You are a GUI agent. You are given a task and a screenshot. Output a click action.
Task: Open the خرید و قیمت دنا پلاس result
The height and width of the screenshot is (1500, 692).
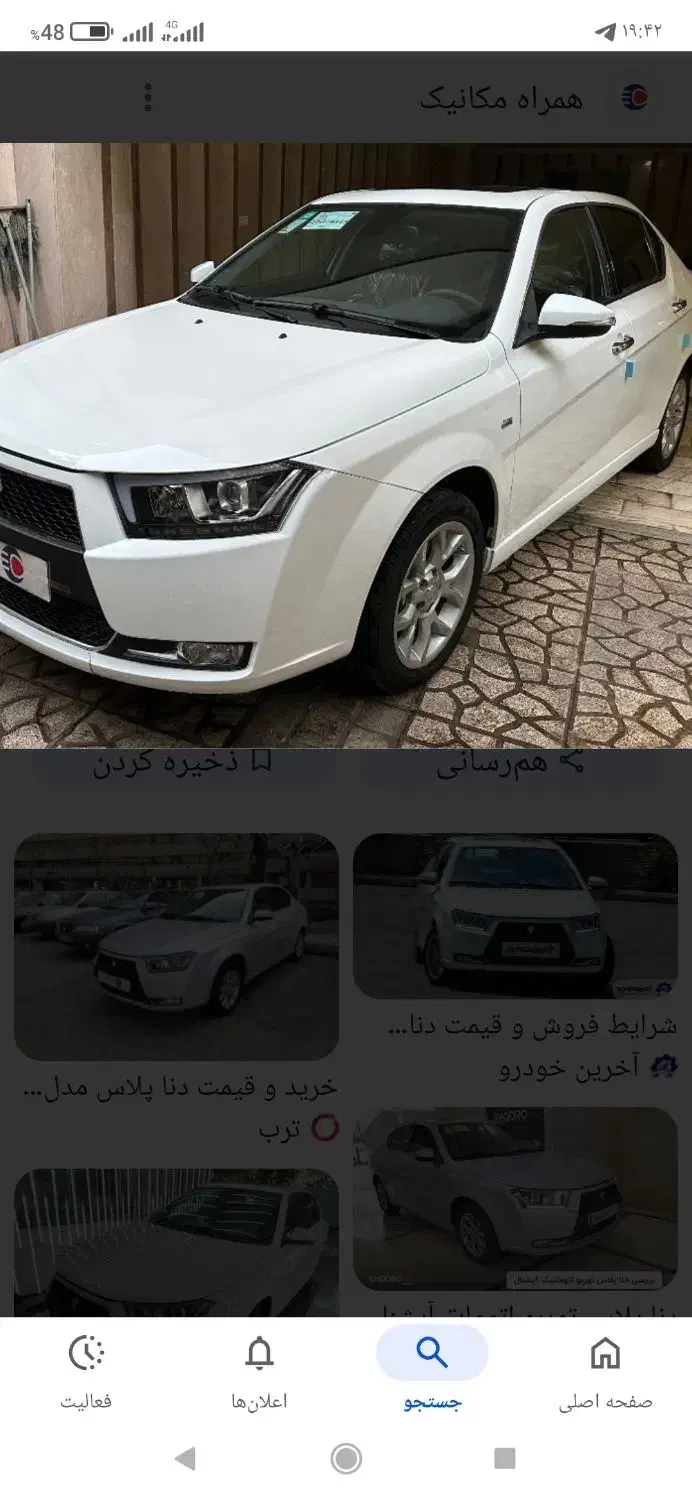coord(176,947)
